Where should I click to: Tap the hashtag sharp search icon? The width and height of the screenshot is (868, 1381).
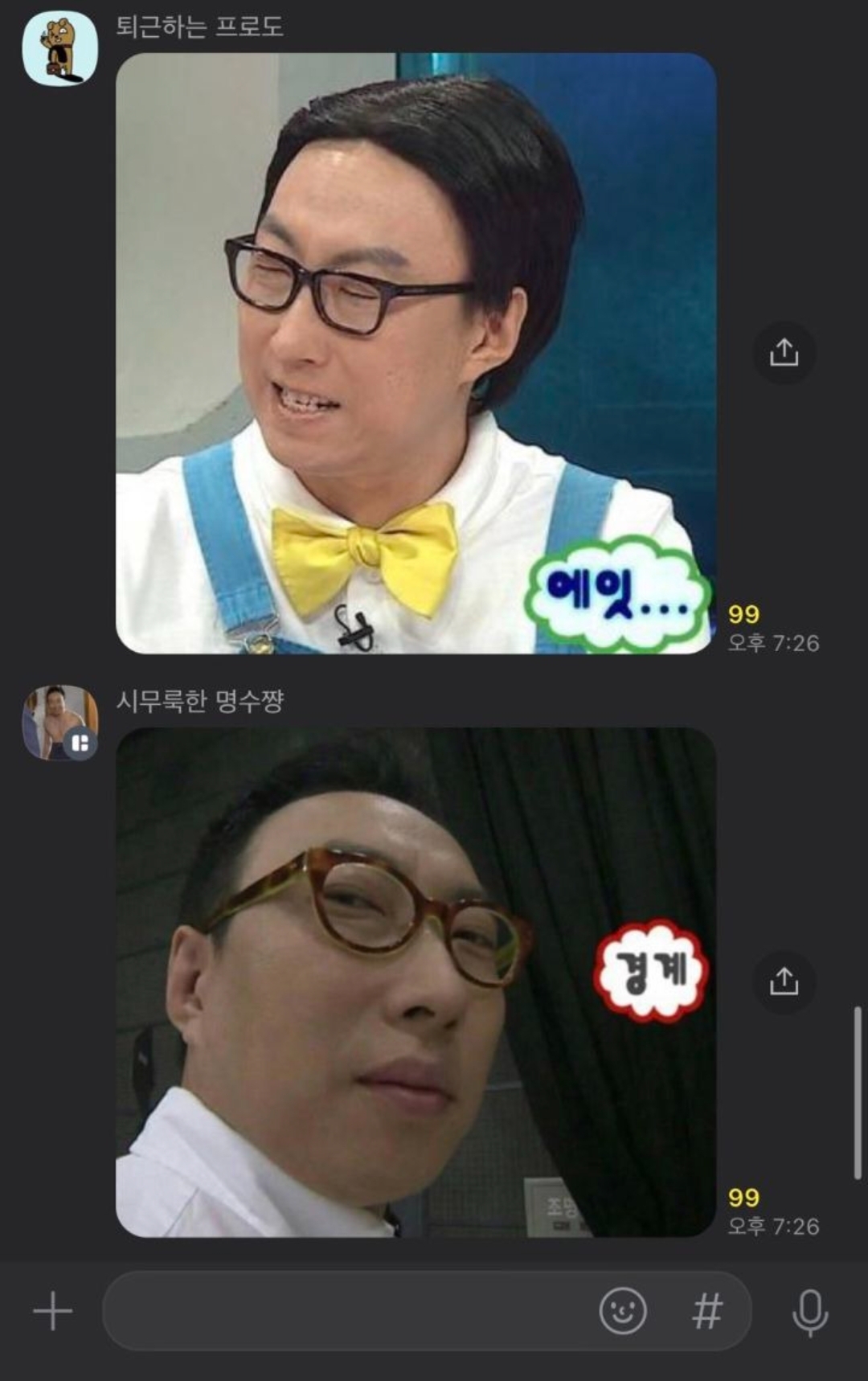click(x=705, y=1307)
